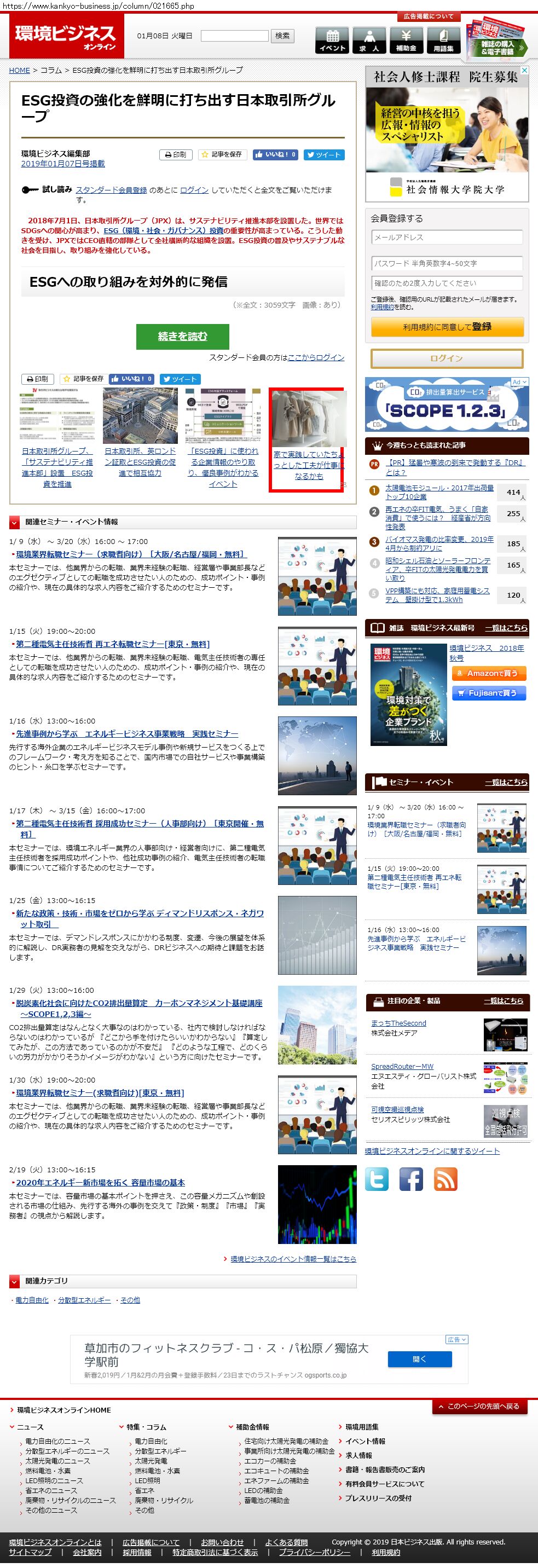
Task: Open the スタンダード会員登録 link
Action: pos(111,190)
